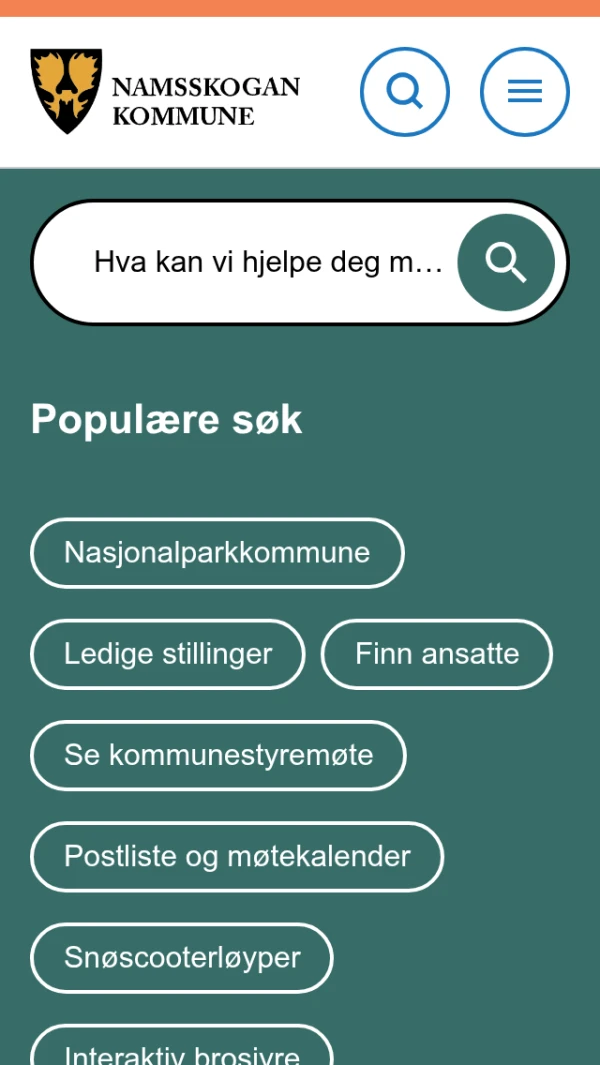
Task: Open Ledige stillinger
Action: pyautogui.click(x=168, y=654)
